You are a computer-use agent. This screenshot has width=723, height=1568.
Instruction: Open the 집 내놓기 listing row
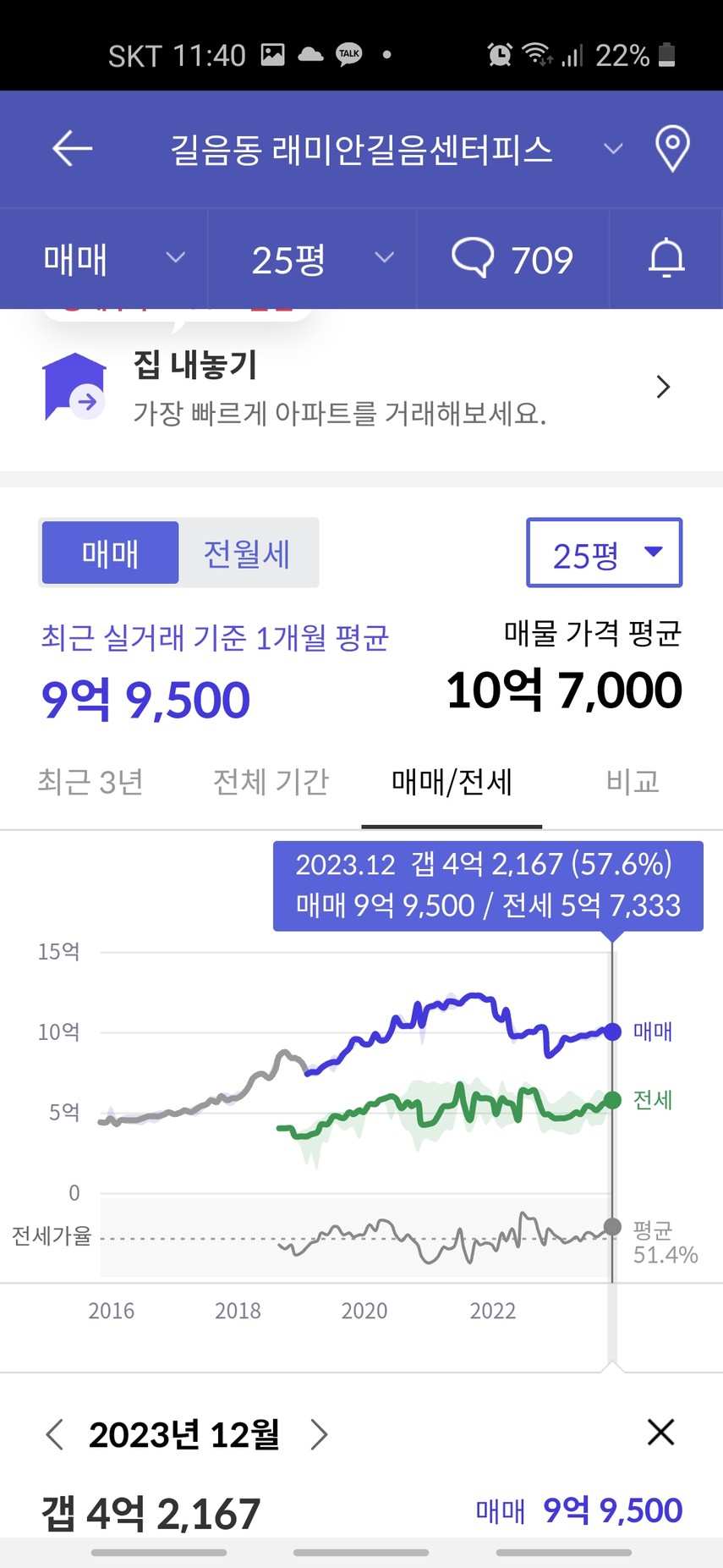pos(361,388)
